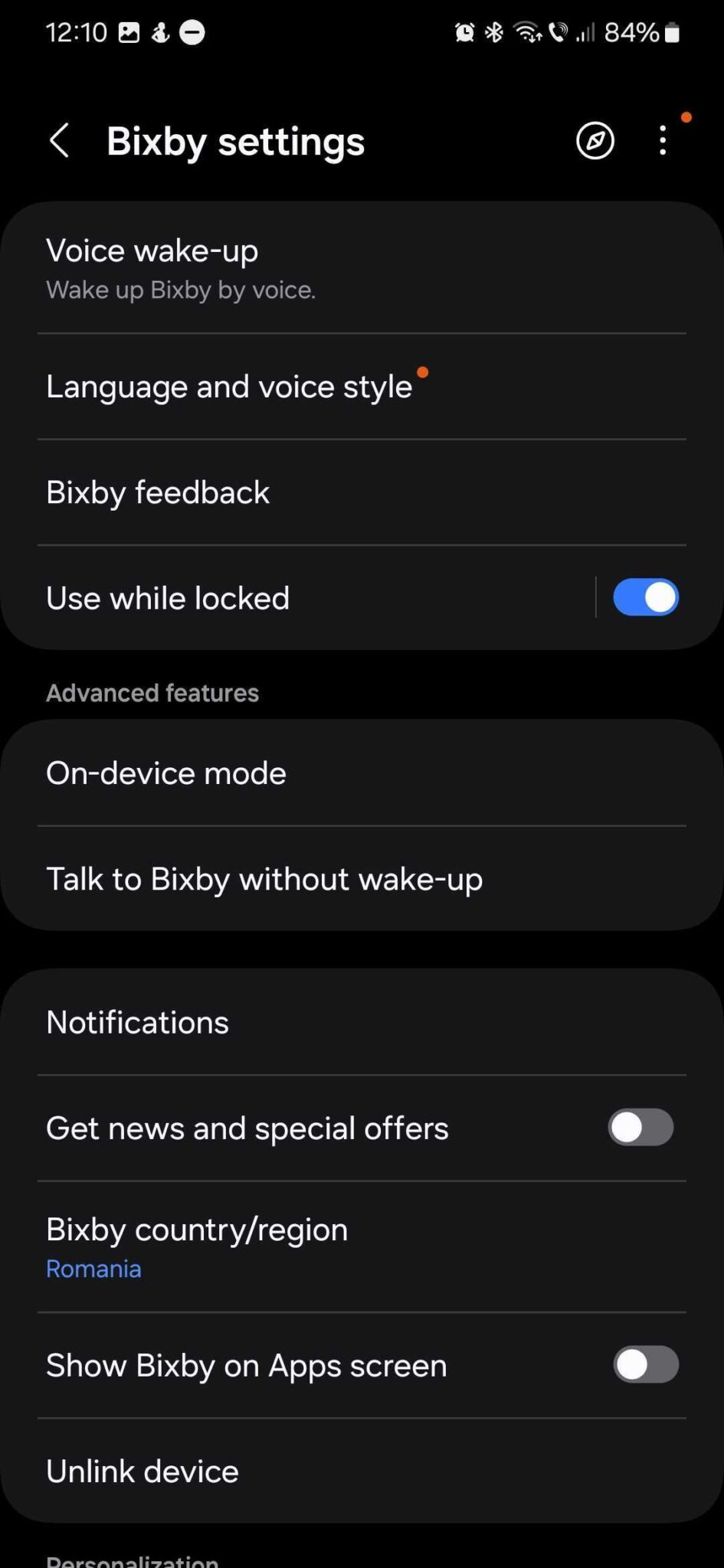
Task: Tap the Wi-Fi status bar icon
Action: (528, 32)
